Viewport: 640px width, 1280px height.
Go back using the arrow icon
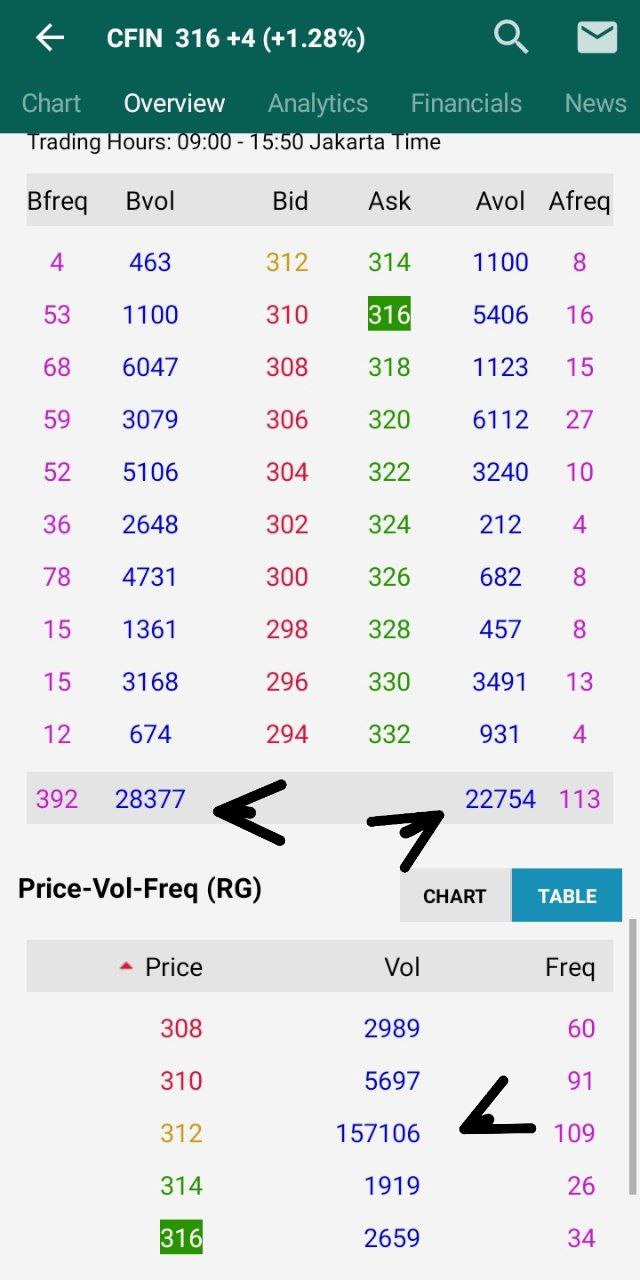pyautogui.click(x=49, y=39)
